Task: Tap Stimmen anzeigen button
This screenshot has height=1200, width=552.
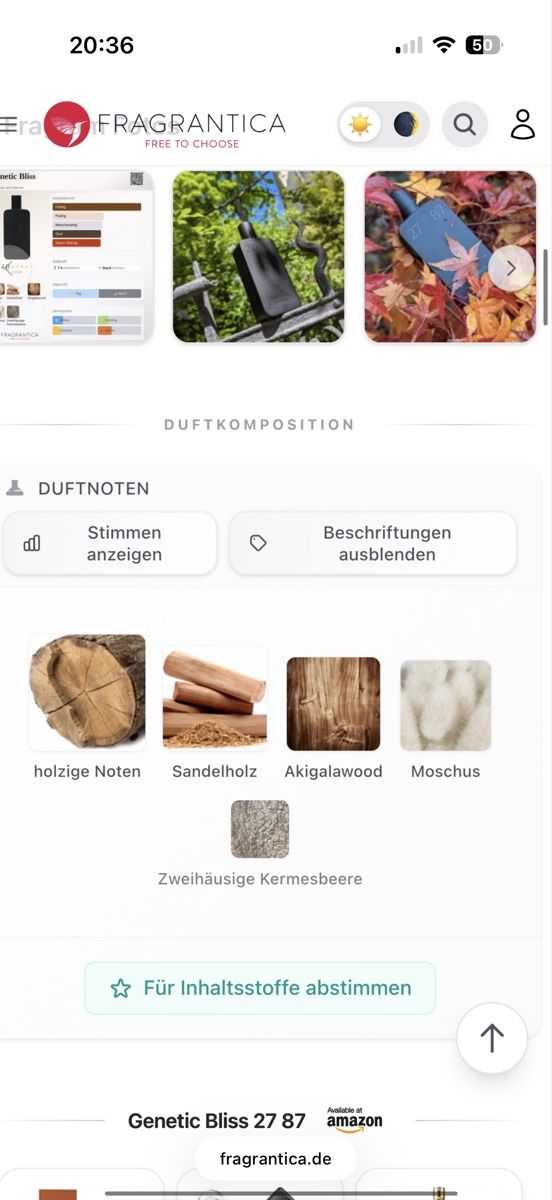Action: [x=110, y=544]
